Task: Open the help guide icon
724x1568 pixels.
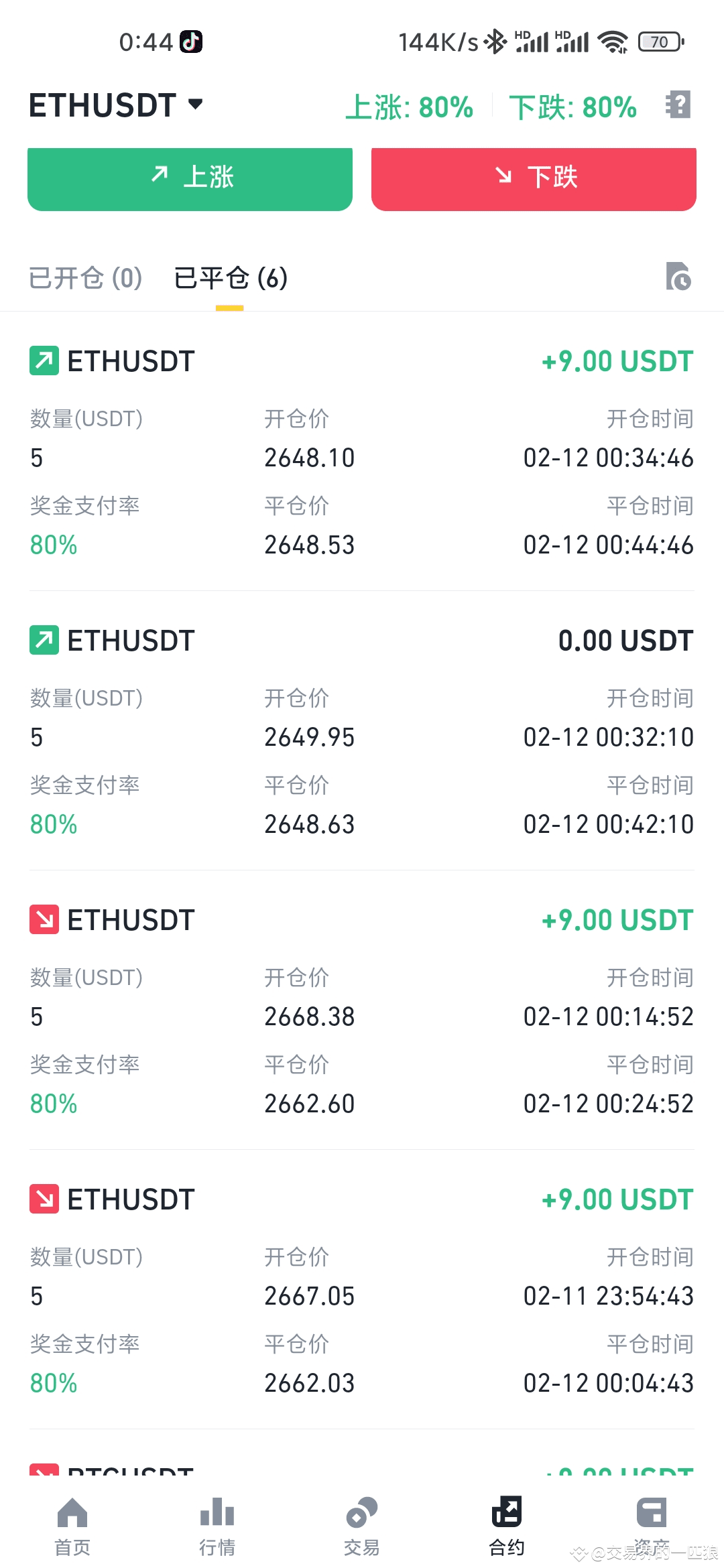Action: [678, 105]
